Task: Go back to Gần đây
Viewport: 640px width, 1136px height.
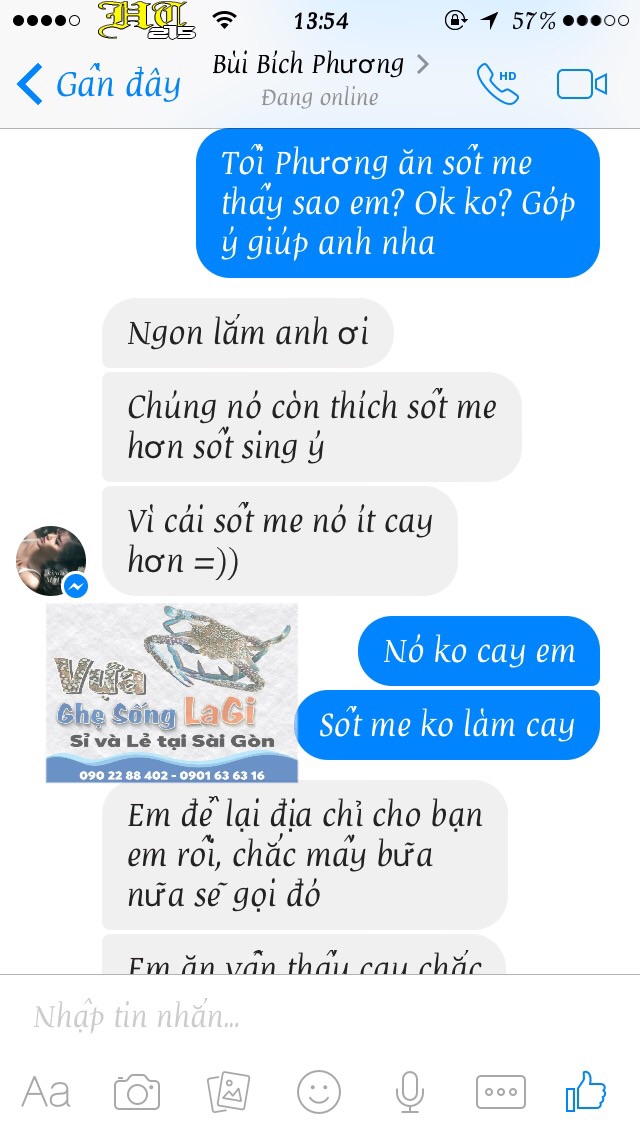Action: pos(98,84)
